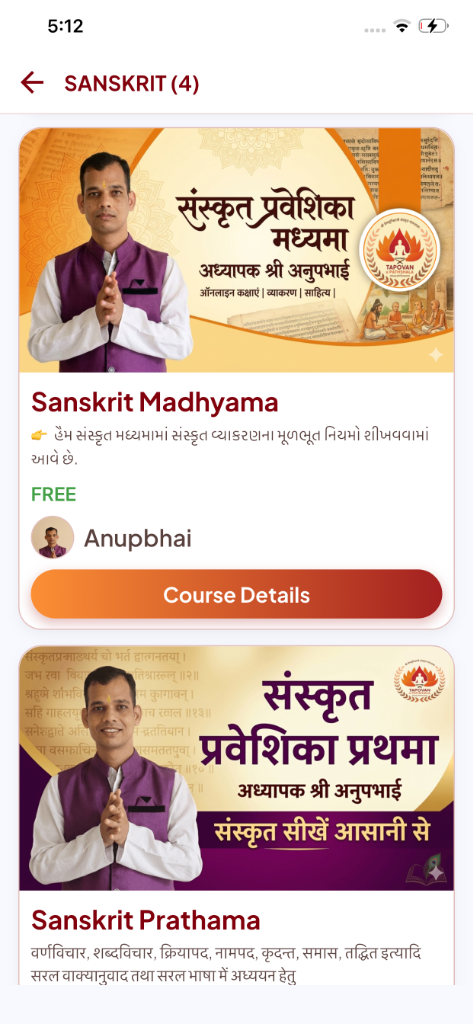
Task: Go back using the top-left arrow
Action: [x=31, y=83]
